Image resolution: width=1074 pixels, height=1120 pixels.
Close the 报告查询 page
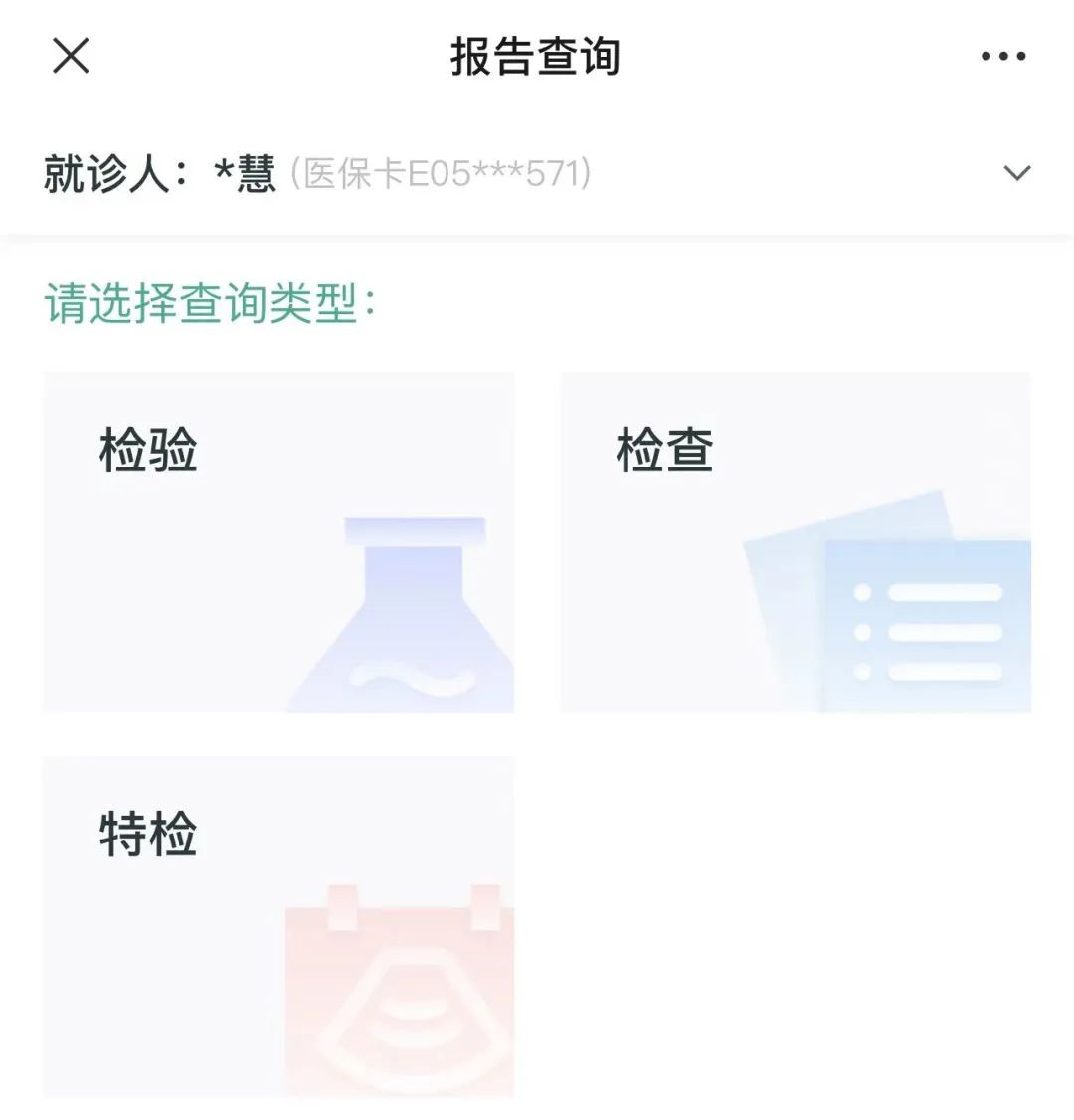point(71,56)
